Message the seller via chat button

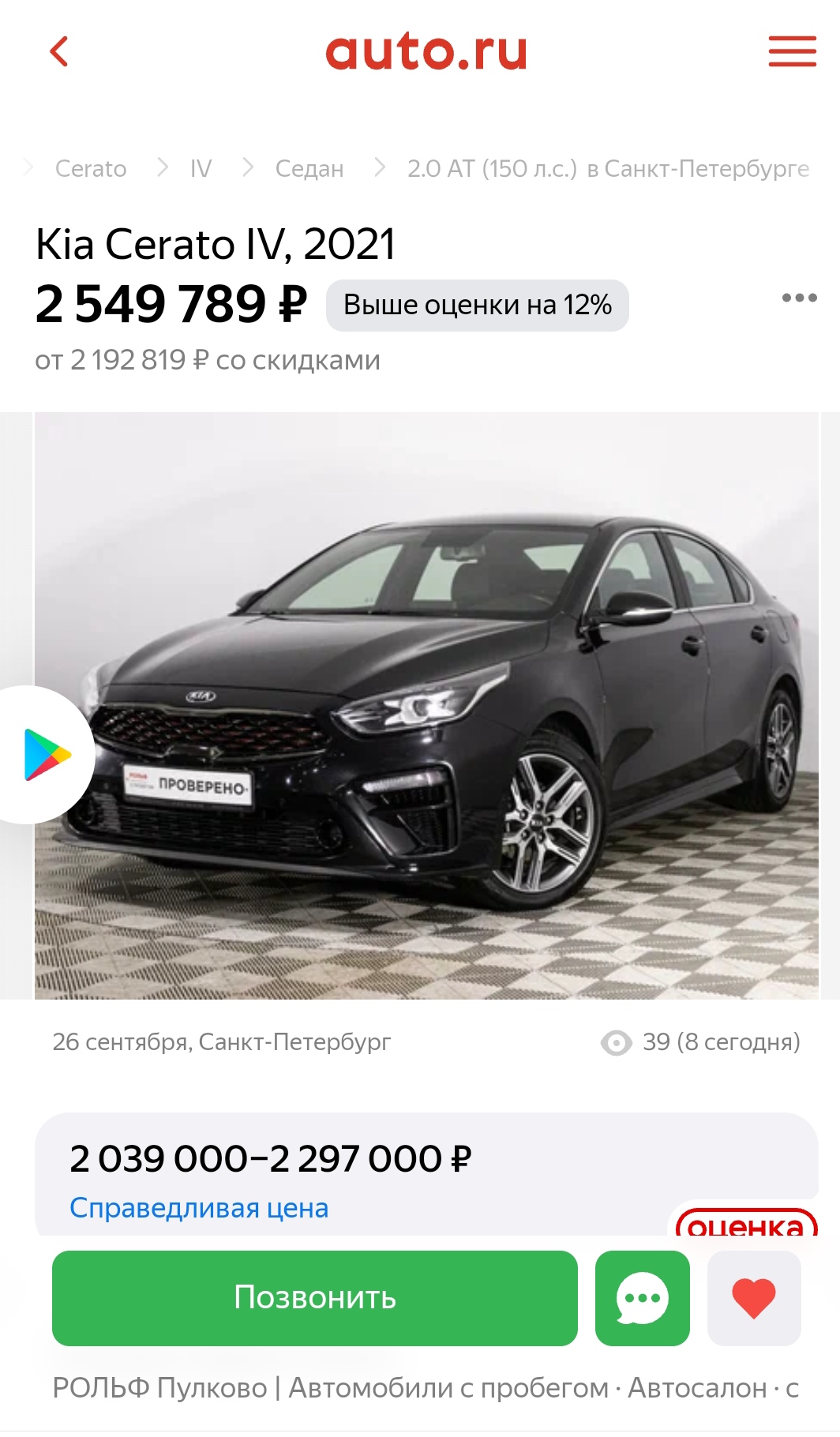[642, 1298]
